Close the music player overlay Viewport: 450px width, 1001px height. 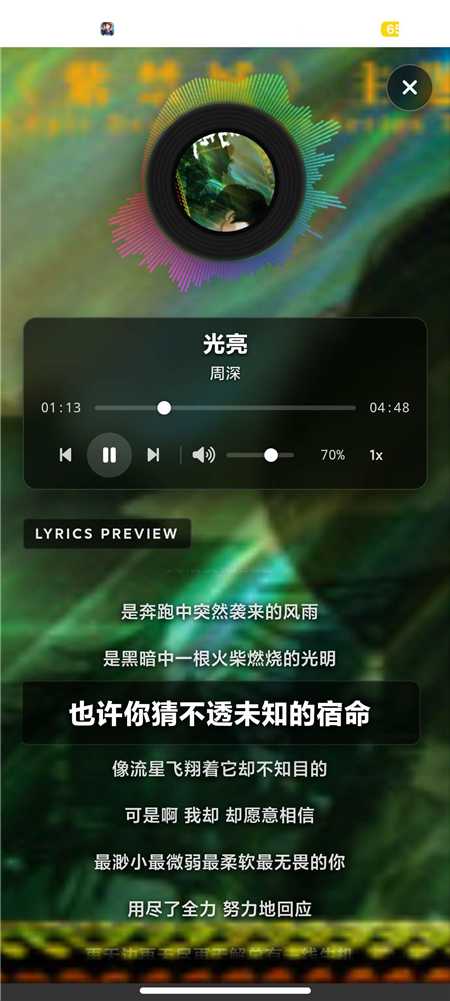click(409, 87)
